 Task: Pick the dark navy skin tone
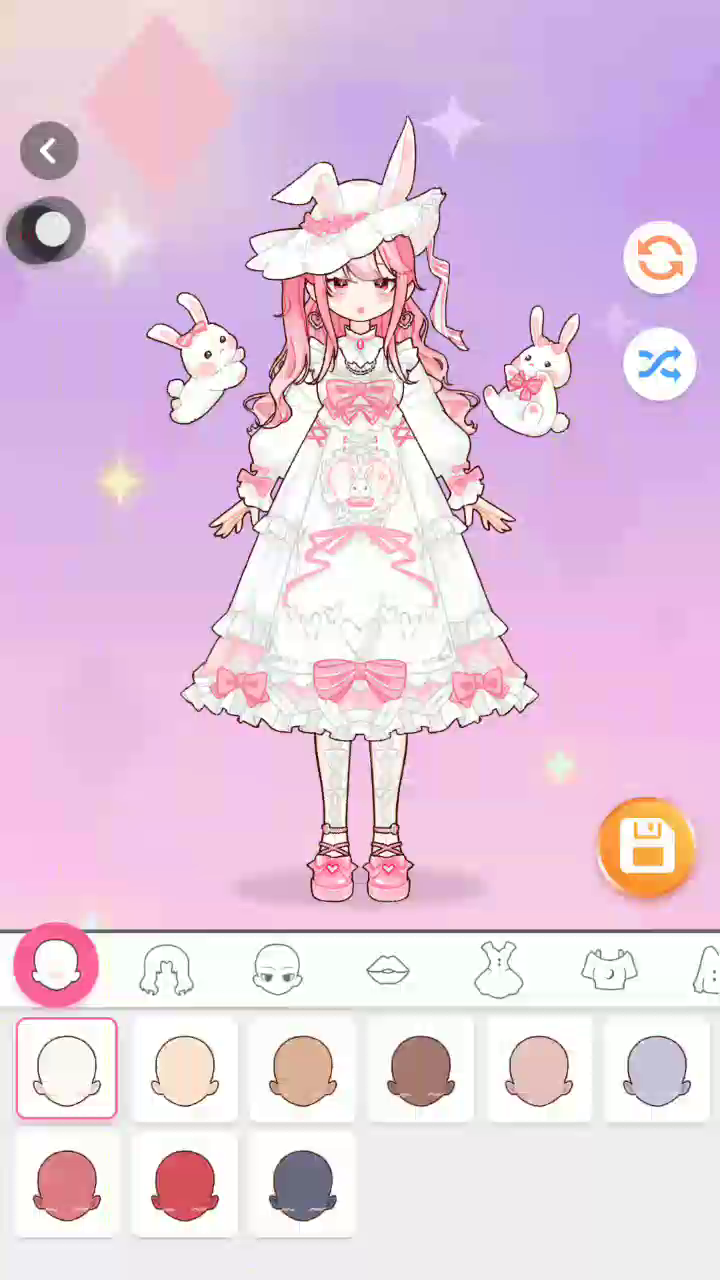coord(302,1185)
